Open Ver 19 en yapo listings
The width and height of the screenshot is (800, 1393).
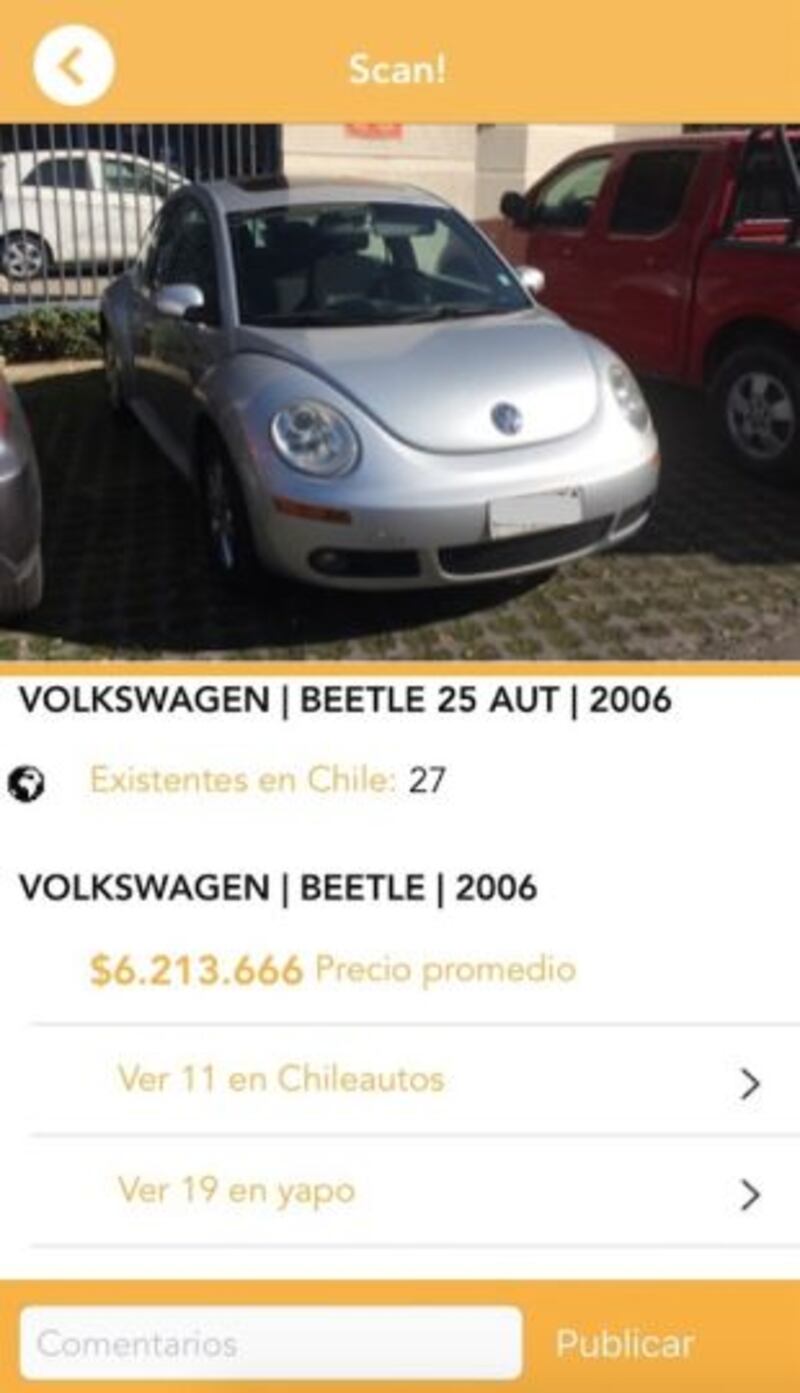point(414,1191)
